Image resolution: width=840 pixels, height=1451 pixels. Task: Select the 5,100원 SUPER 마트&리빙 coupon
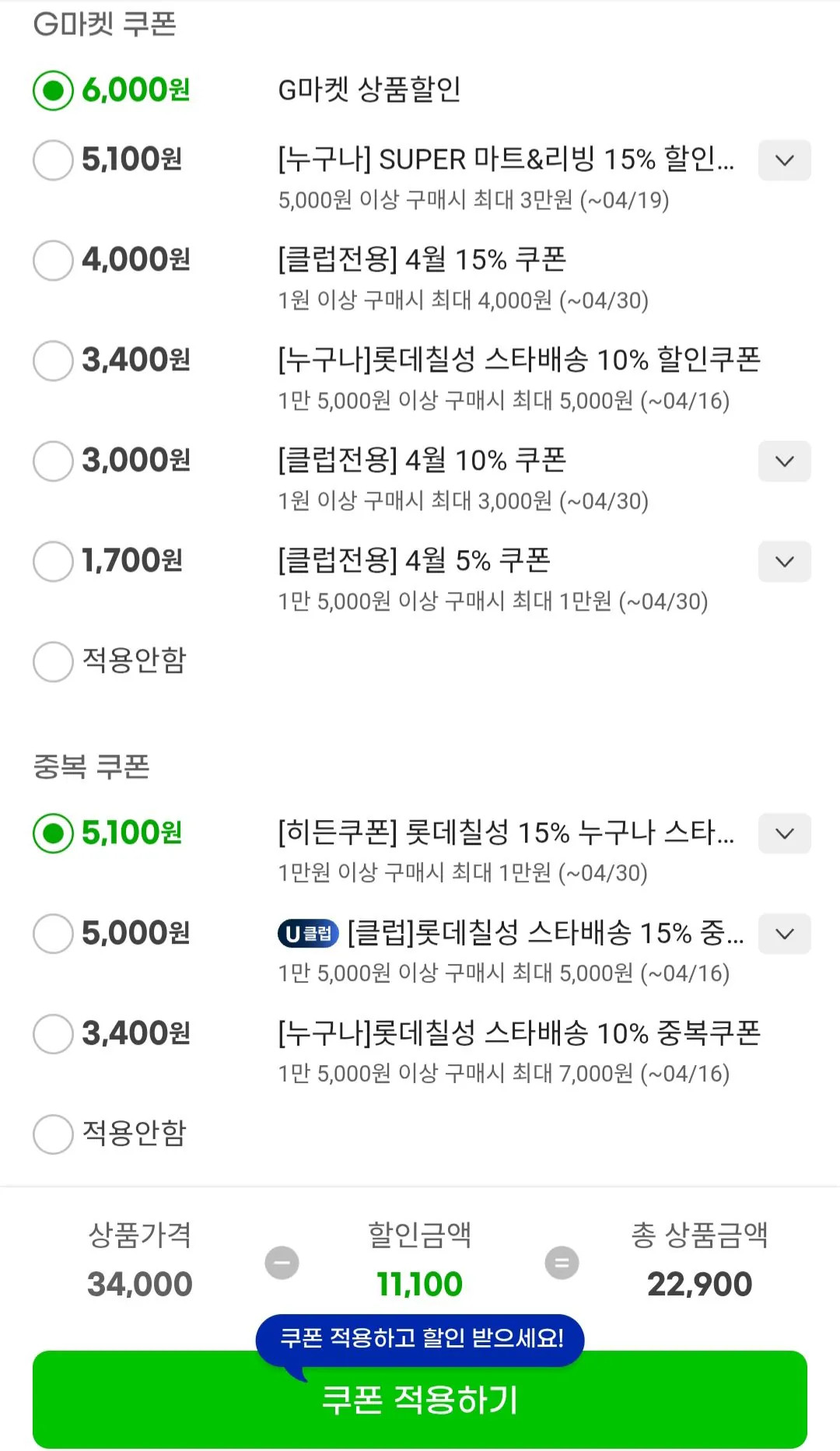51,160
